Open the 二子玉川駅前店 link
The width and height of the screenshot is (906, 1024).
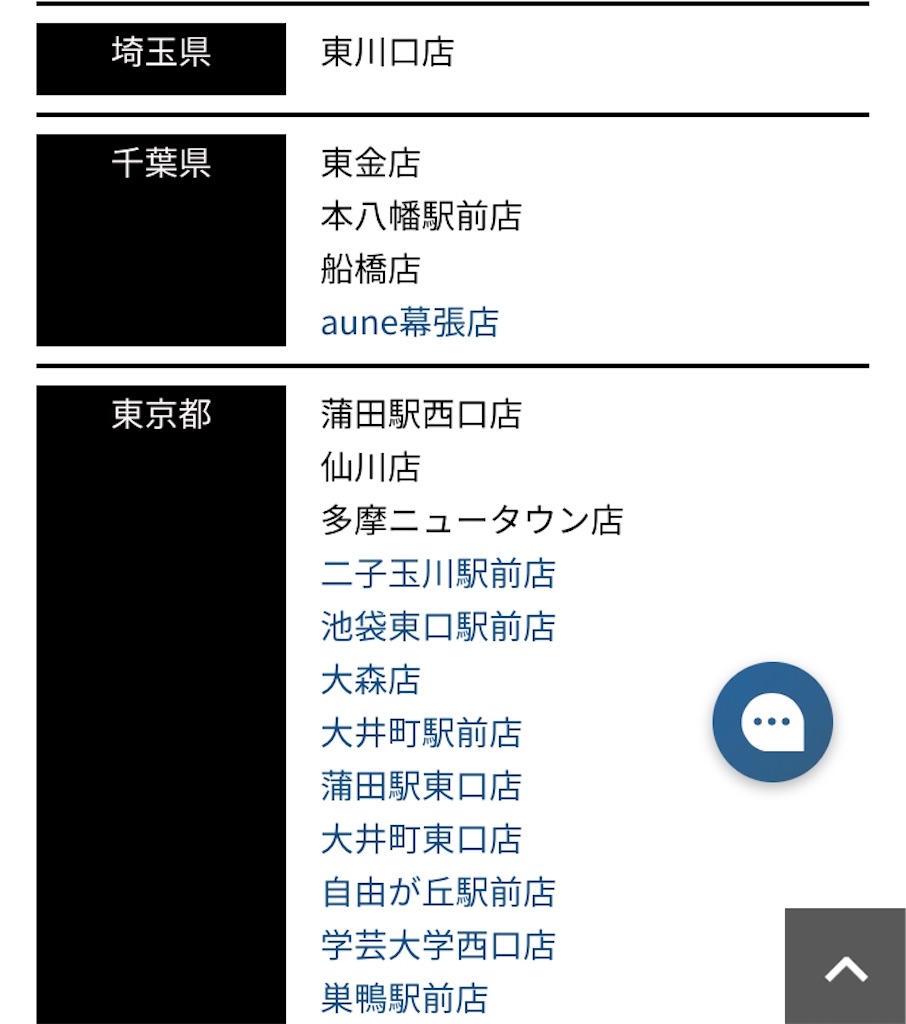click(x=437, y=574)
